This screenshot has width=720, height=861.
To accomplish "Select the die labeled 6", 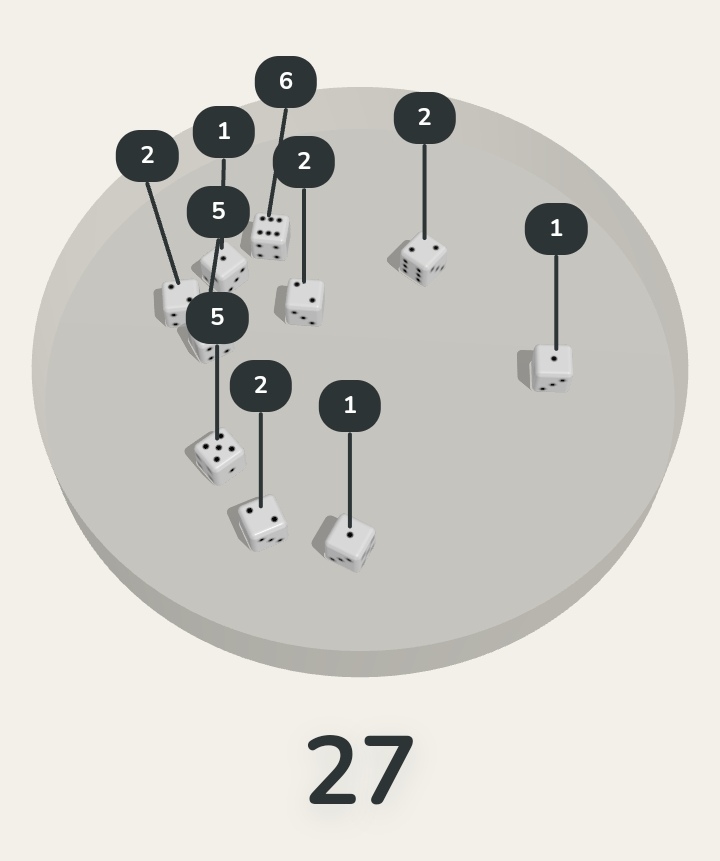I will (270, 237).
